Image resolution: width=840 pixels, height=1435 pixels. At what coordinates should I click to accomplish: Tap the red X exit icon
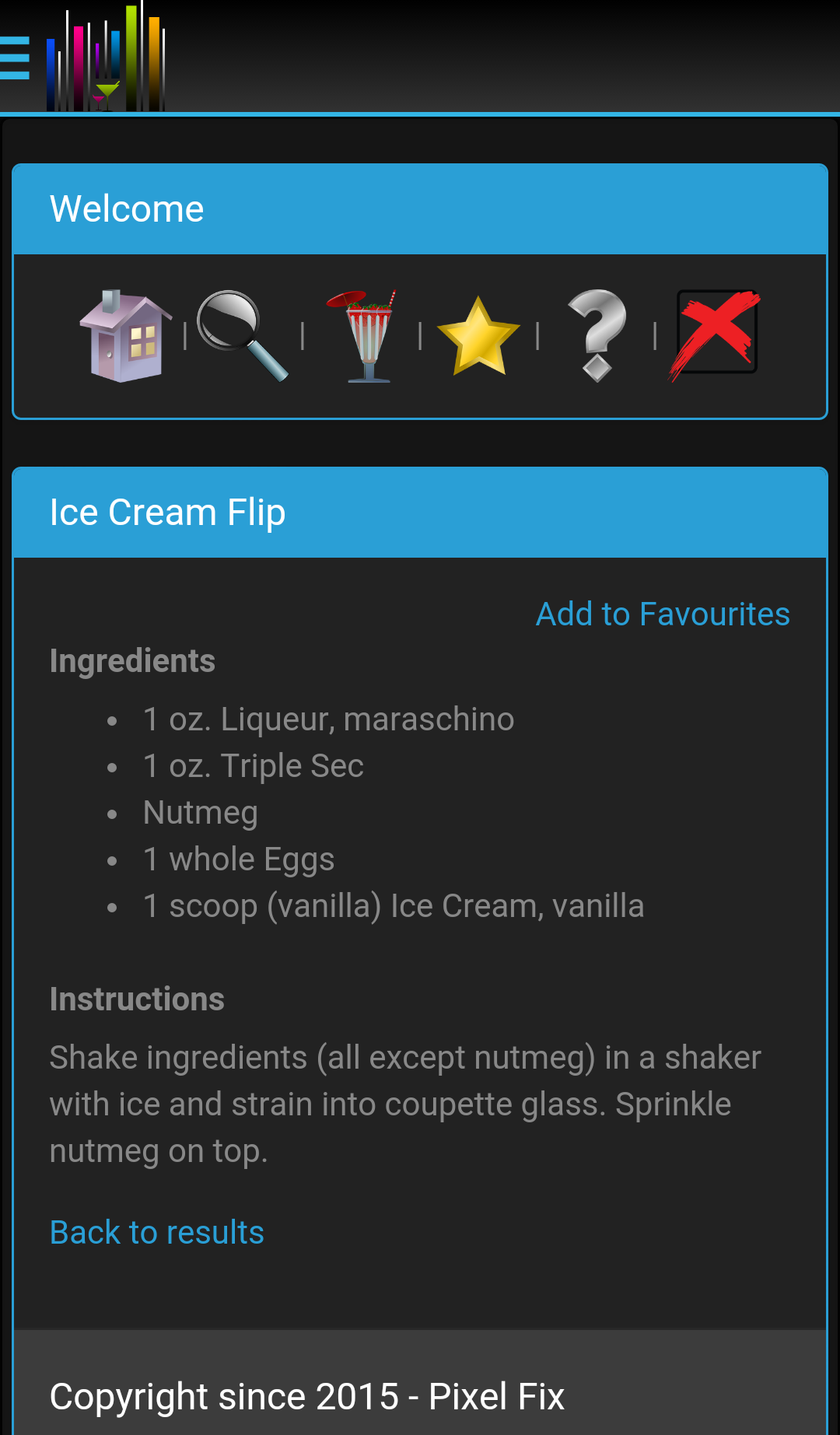715,336
